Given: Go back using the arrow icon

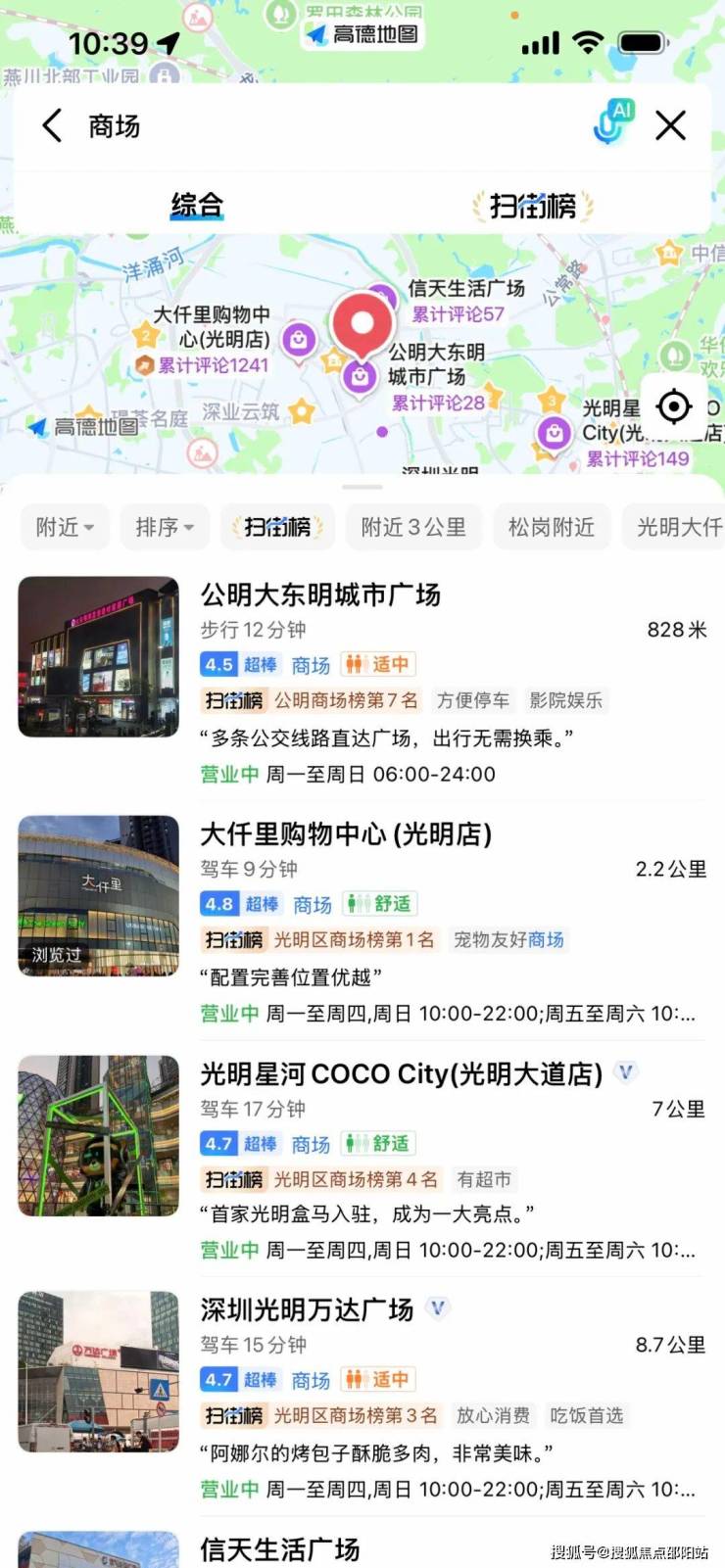Looking at the screenshot, I should click(x=53, y=126).
